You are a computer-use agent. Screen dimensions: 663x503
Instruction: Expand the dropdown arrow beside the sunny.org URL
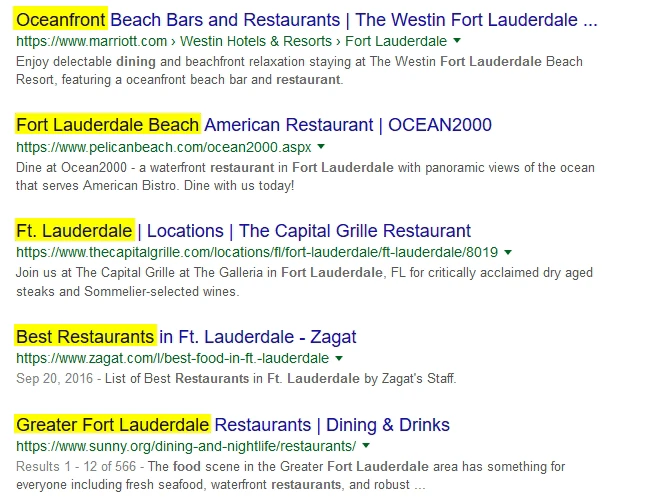(366, 446)
